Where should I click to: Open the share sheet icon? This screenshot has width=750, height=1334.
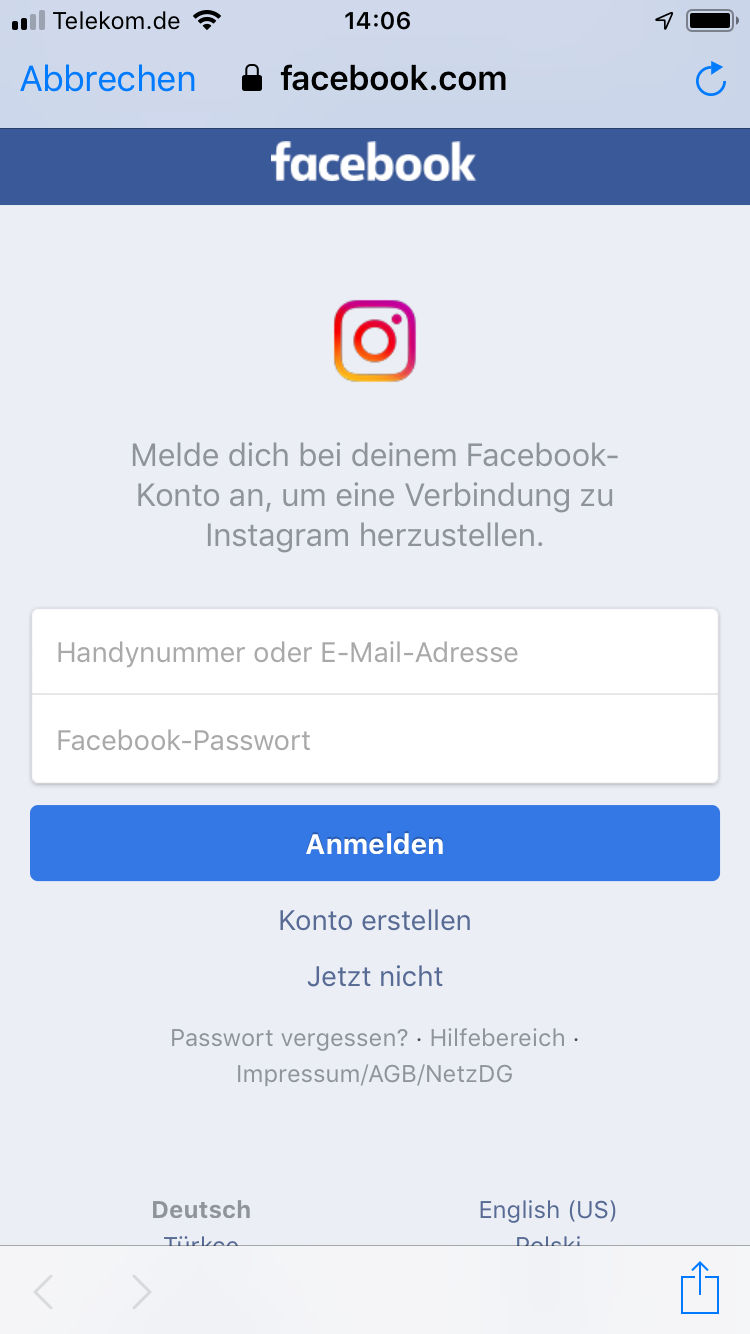700,1289
